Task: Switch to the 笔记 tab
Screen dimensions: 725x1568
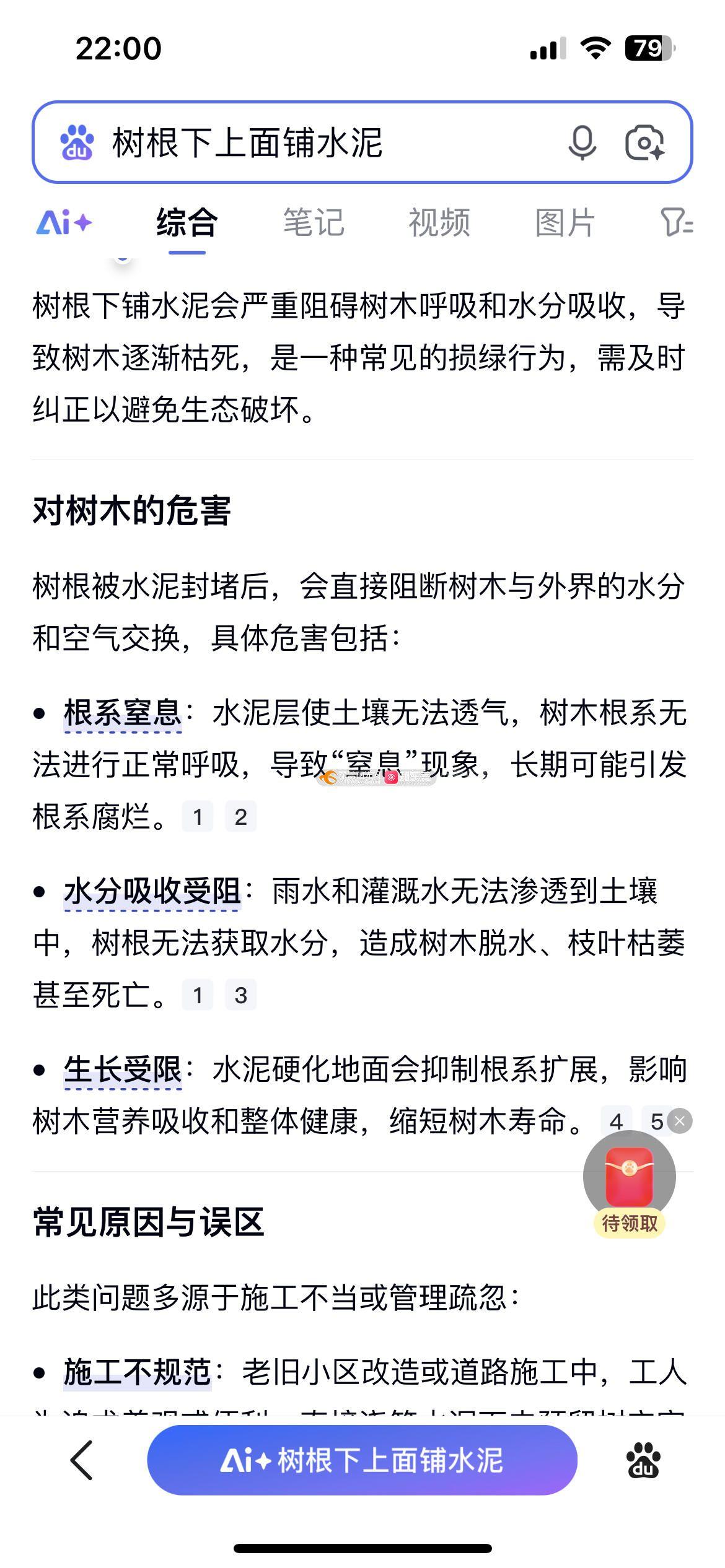Action: tap(314, 223)
